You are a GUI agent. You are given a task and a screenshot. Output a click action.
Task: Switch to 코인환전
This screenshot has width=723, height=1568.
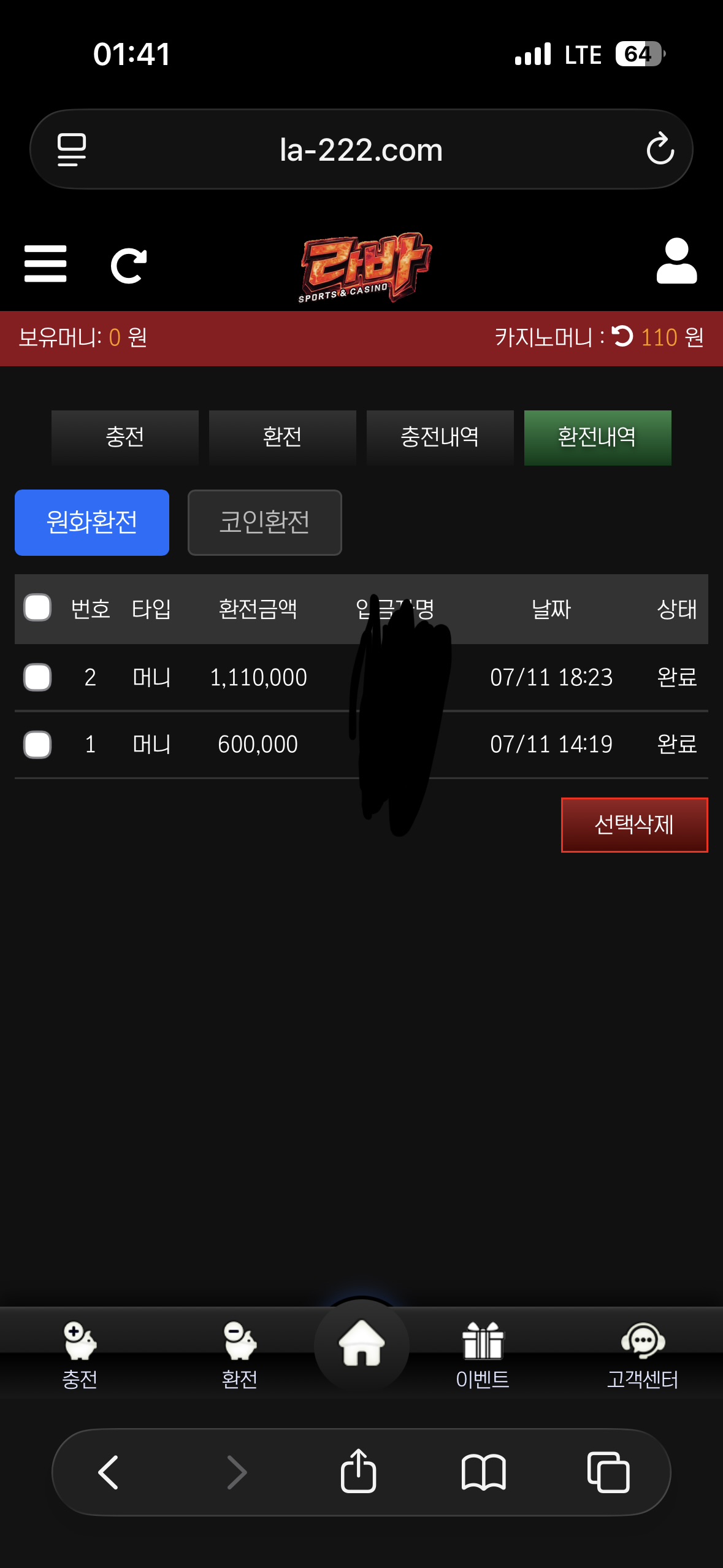(x=265, y=523)
